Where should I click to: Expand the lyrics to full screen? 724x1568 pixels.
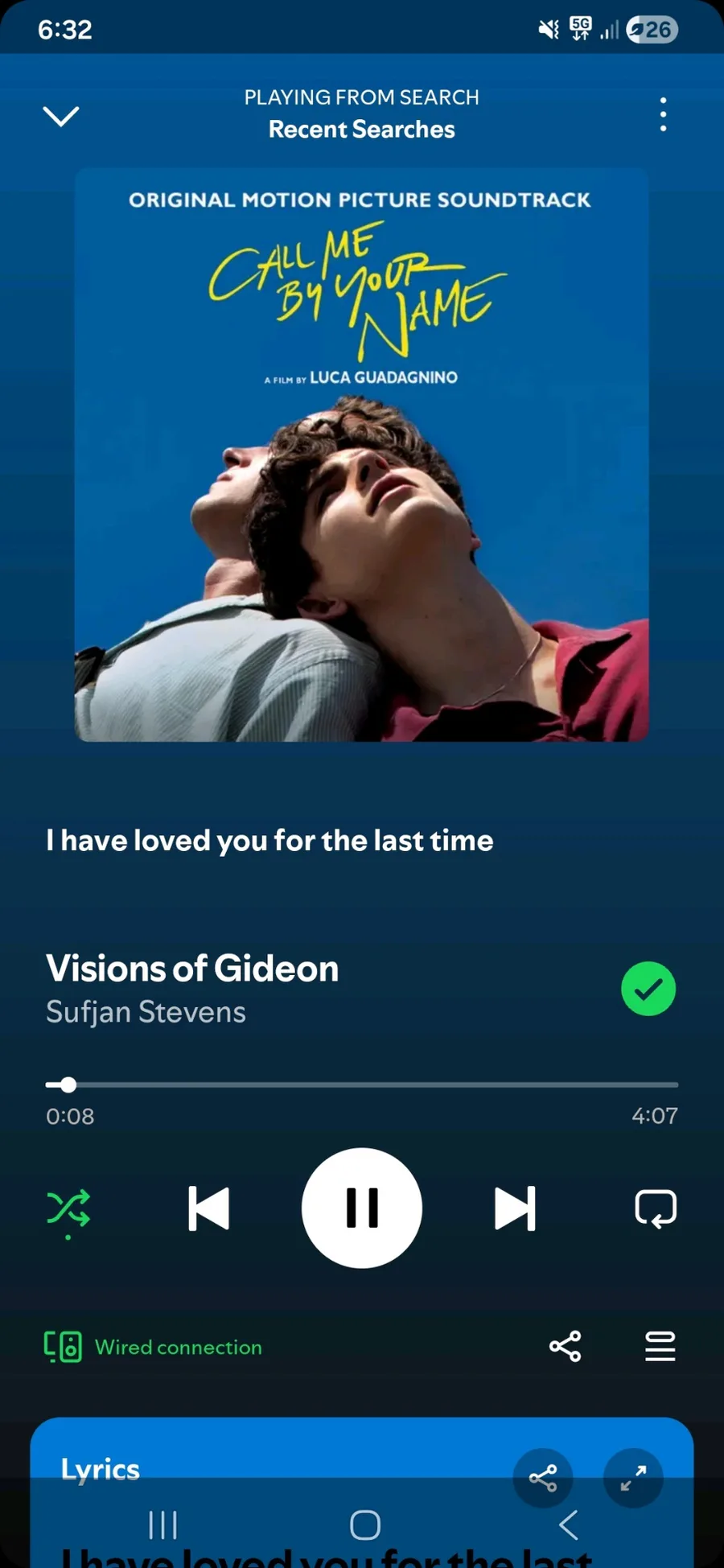(x=633, y=1478)
